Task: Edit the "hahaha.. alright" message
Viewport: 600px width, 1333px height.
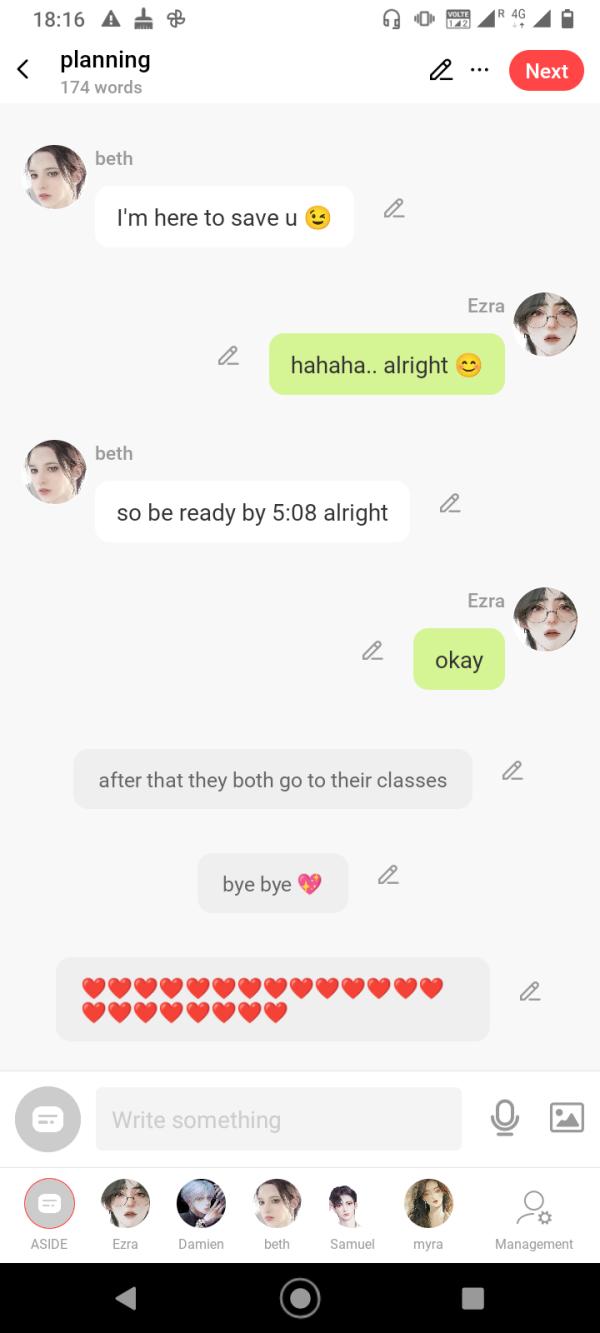Action: 229,356
